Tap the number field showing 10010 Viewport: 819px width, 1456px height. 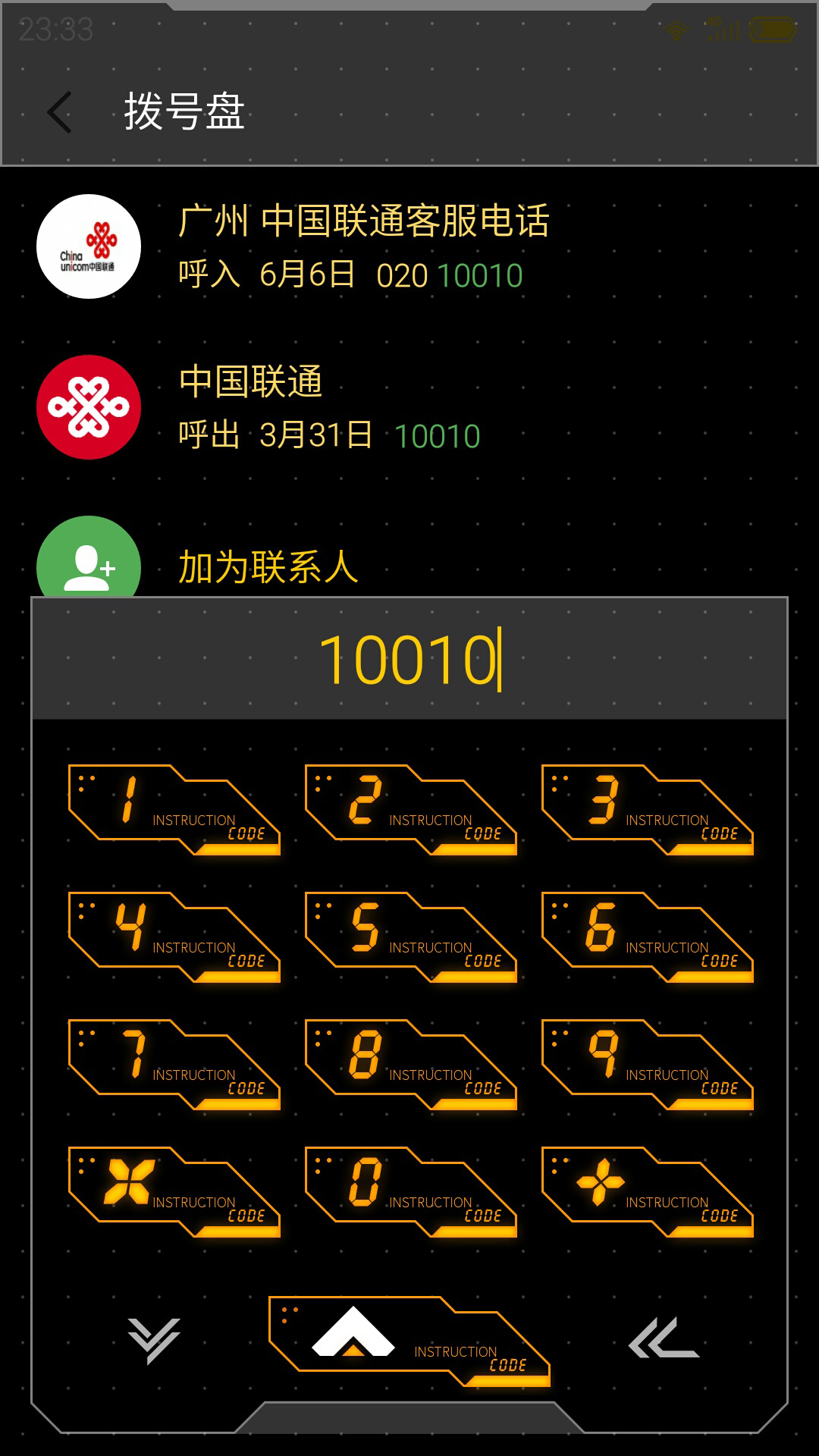[x=409, y=659]
